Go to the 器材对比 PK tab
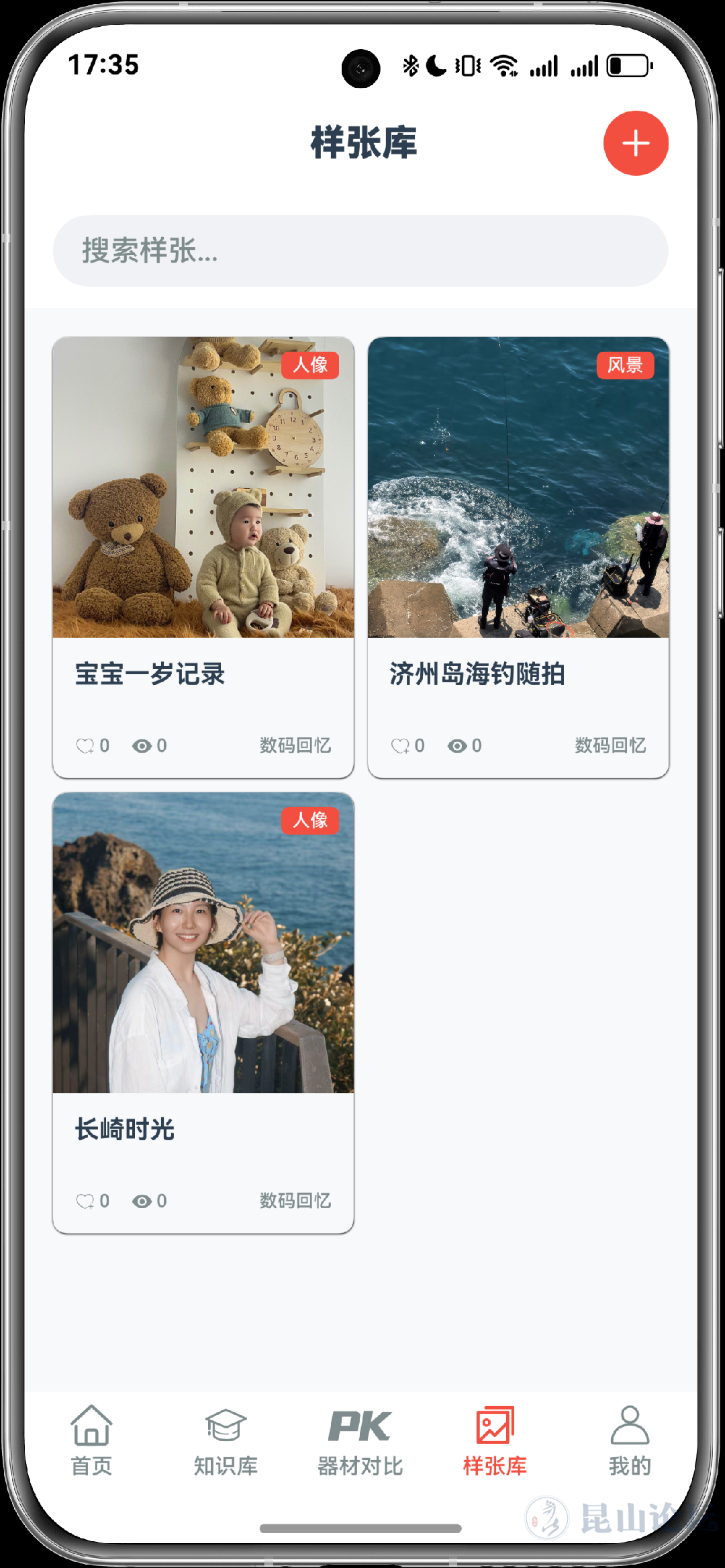This screenshot has height=1568, width=725. [360, 1440]
